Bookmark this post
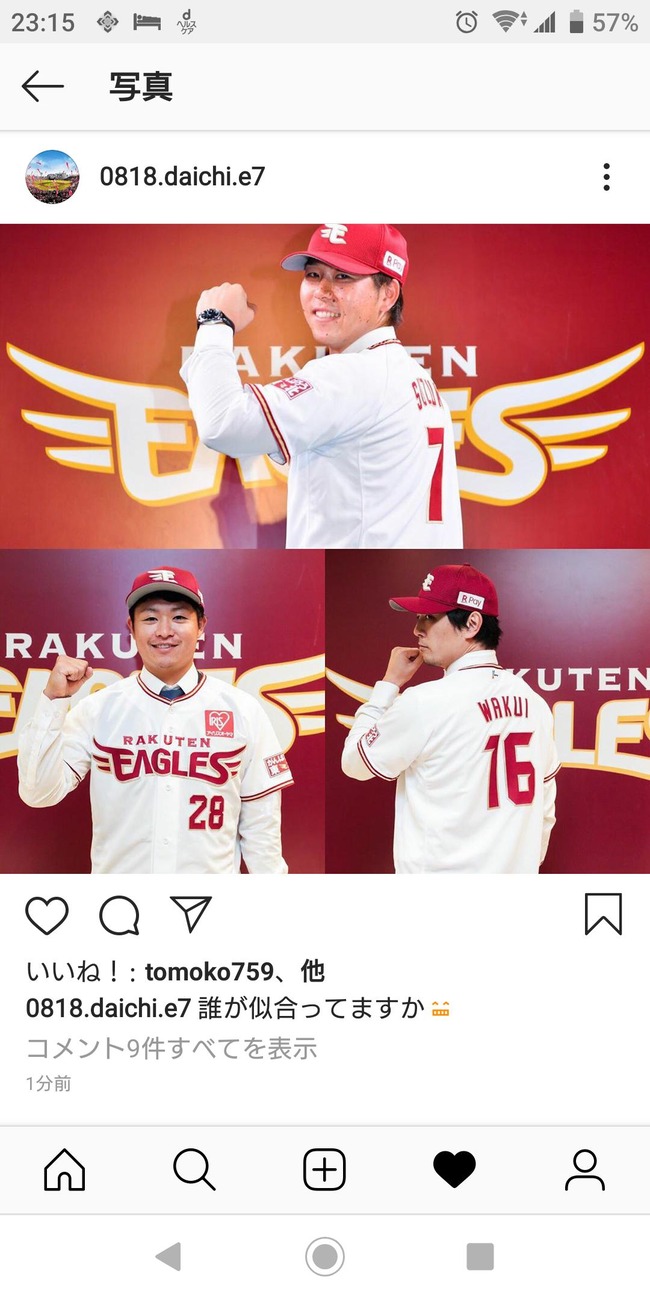The height and width of the screenshot is (1300, 650). 603,914
